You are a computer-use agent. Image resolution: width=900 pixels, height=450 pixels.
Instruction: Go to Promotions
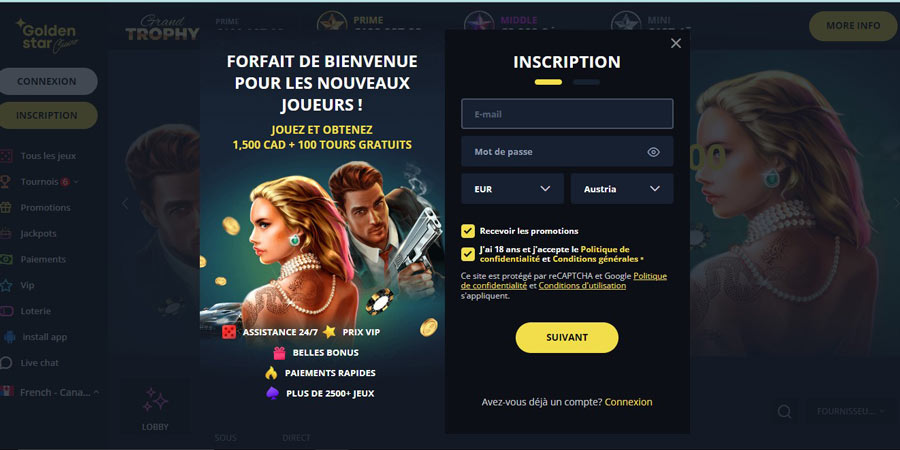(45, 208)
